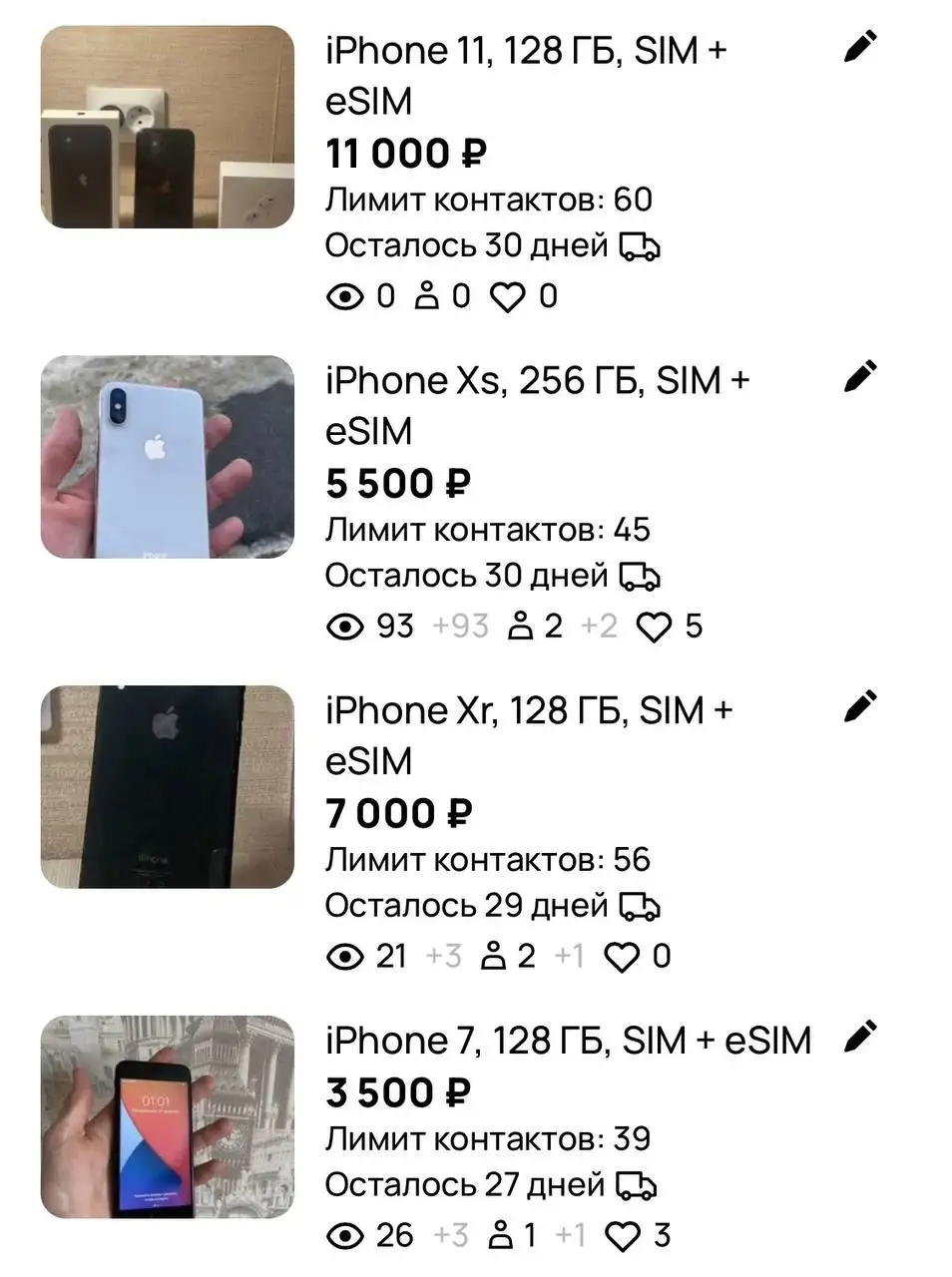Click the edit pencil on iPhone Xr listing

coord(860,706)
